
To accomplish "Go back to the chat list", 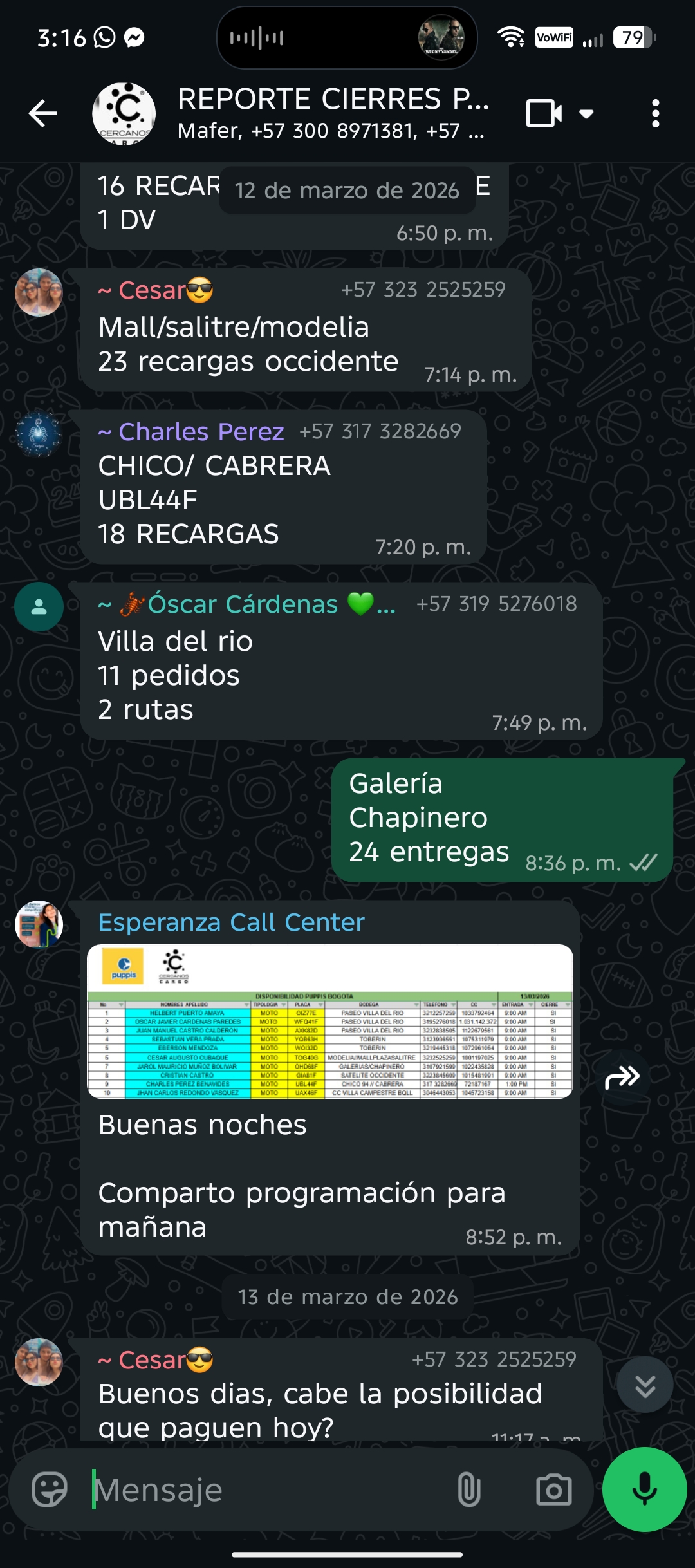I will click(43, 114).
